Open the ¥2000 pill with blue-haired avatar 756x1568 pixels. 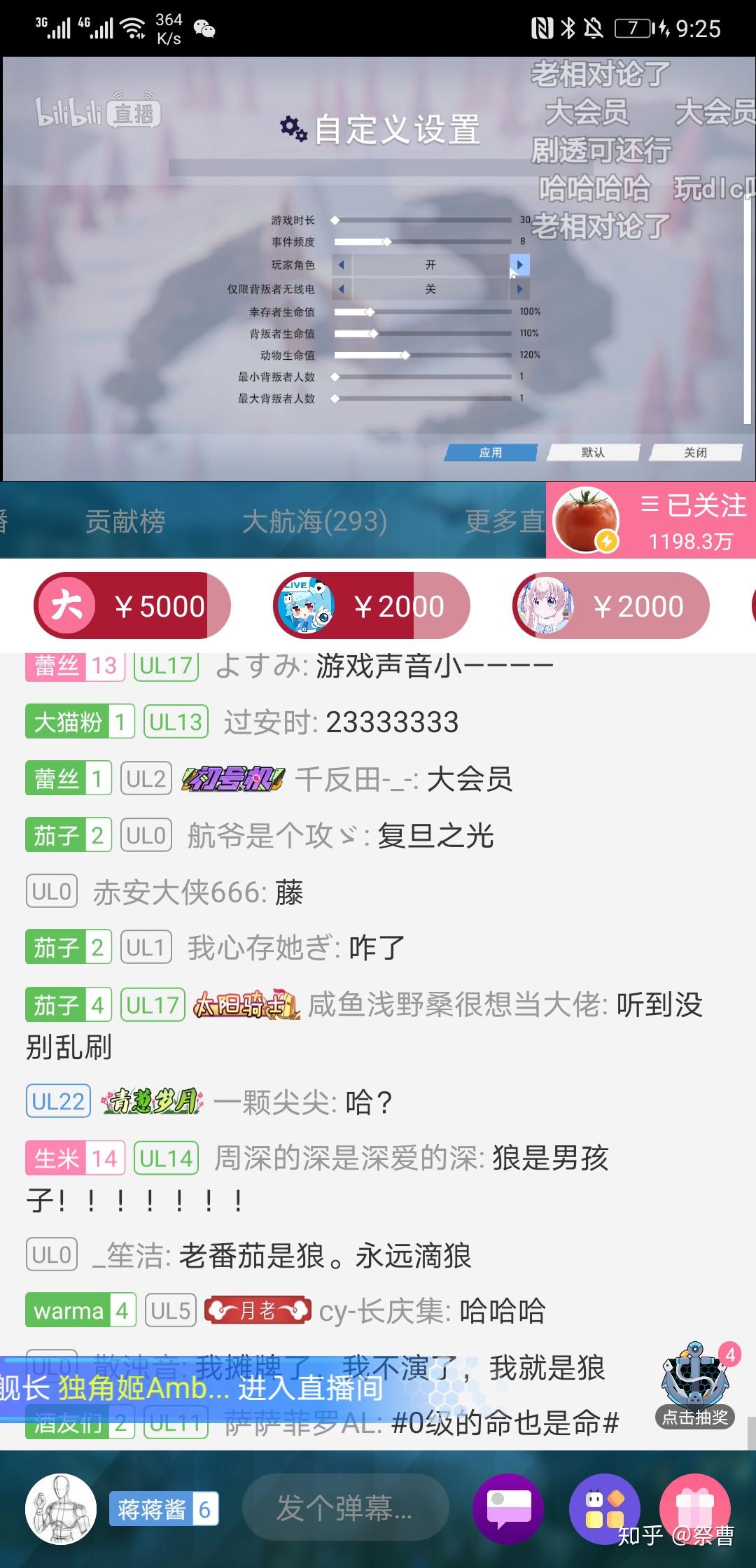[x=371, y=605]
